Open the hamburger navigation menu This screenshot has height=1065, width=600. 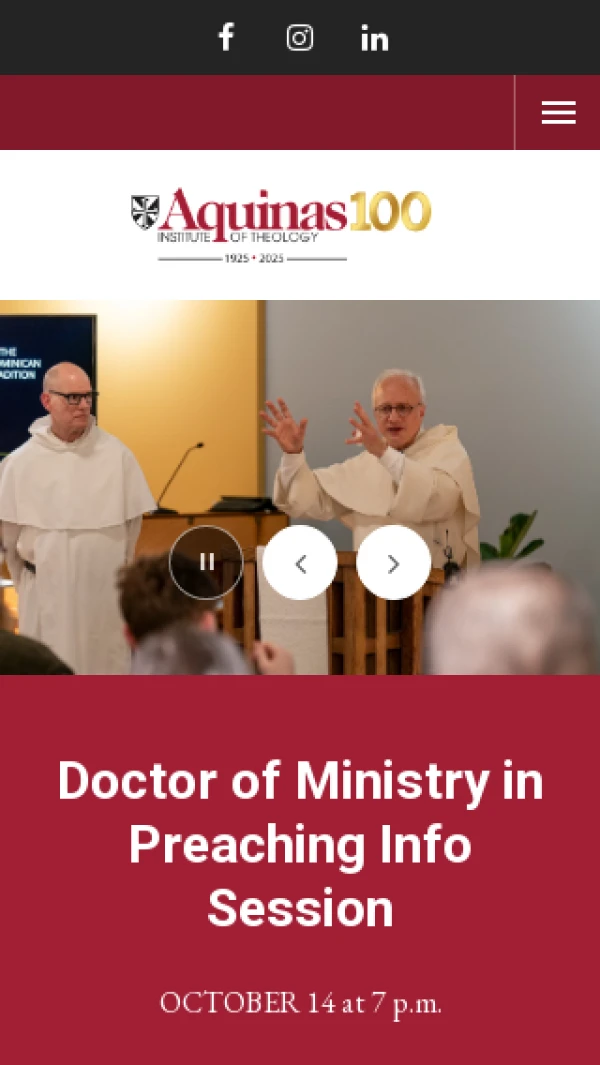click(558, 113)
